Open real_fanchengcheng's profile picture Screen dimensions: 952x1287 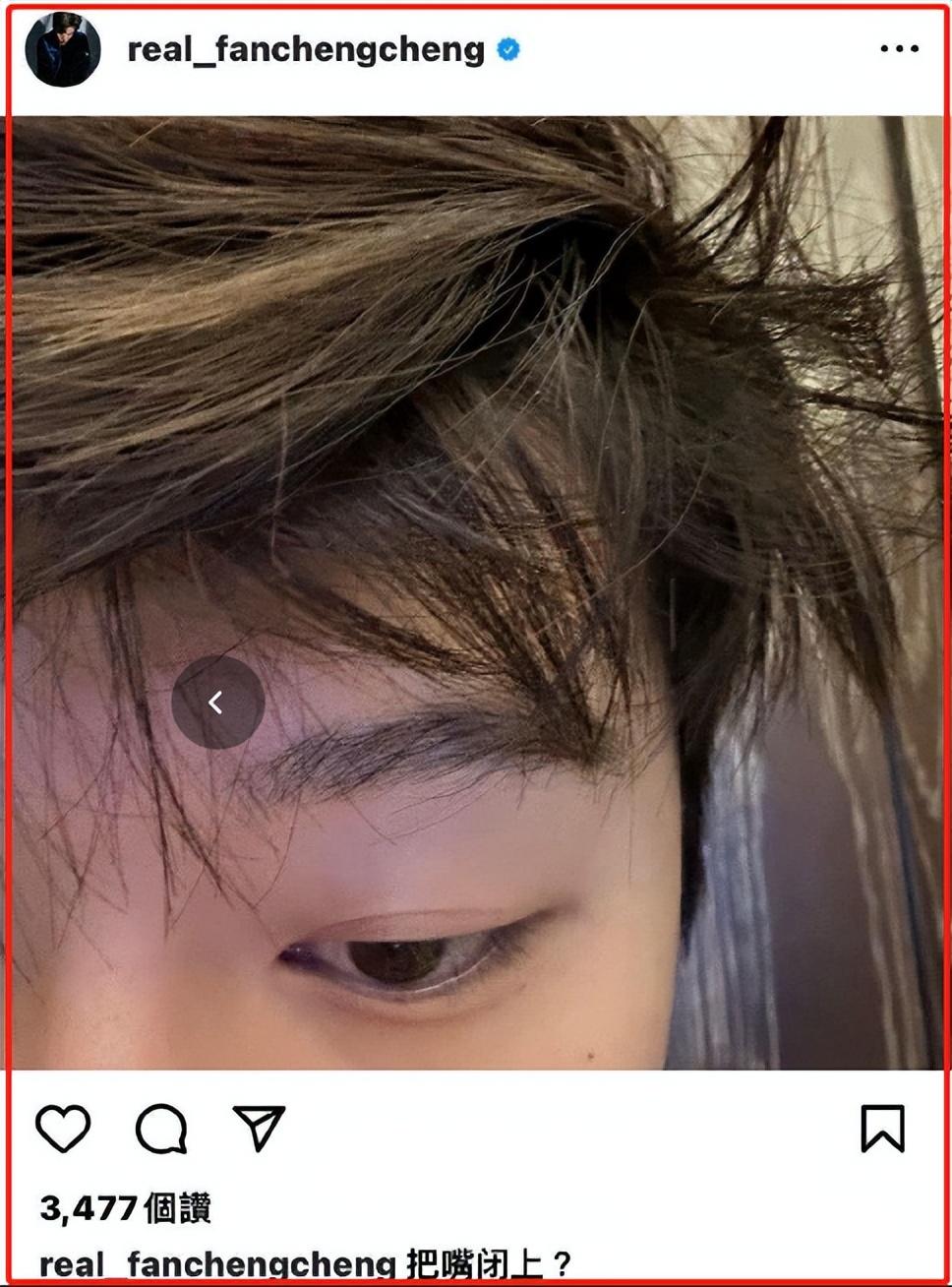pyautogui.click(x=63, y=50)
